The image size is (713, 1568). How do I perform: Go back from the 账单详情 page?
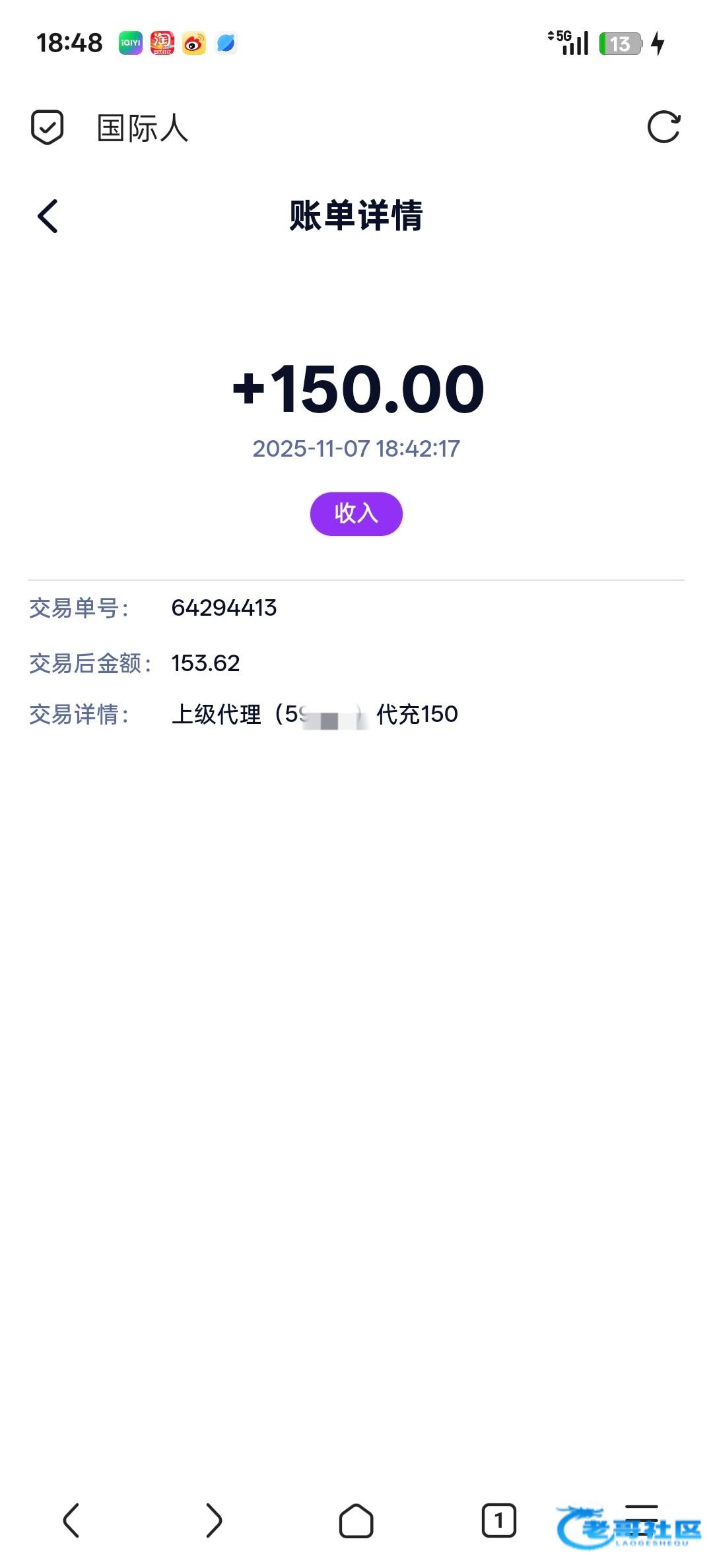(48, 216)
